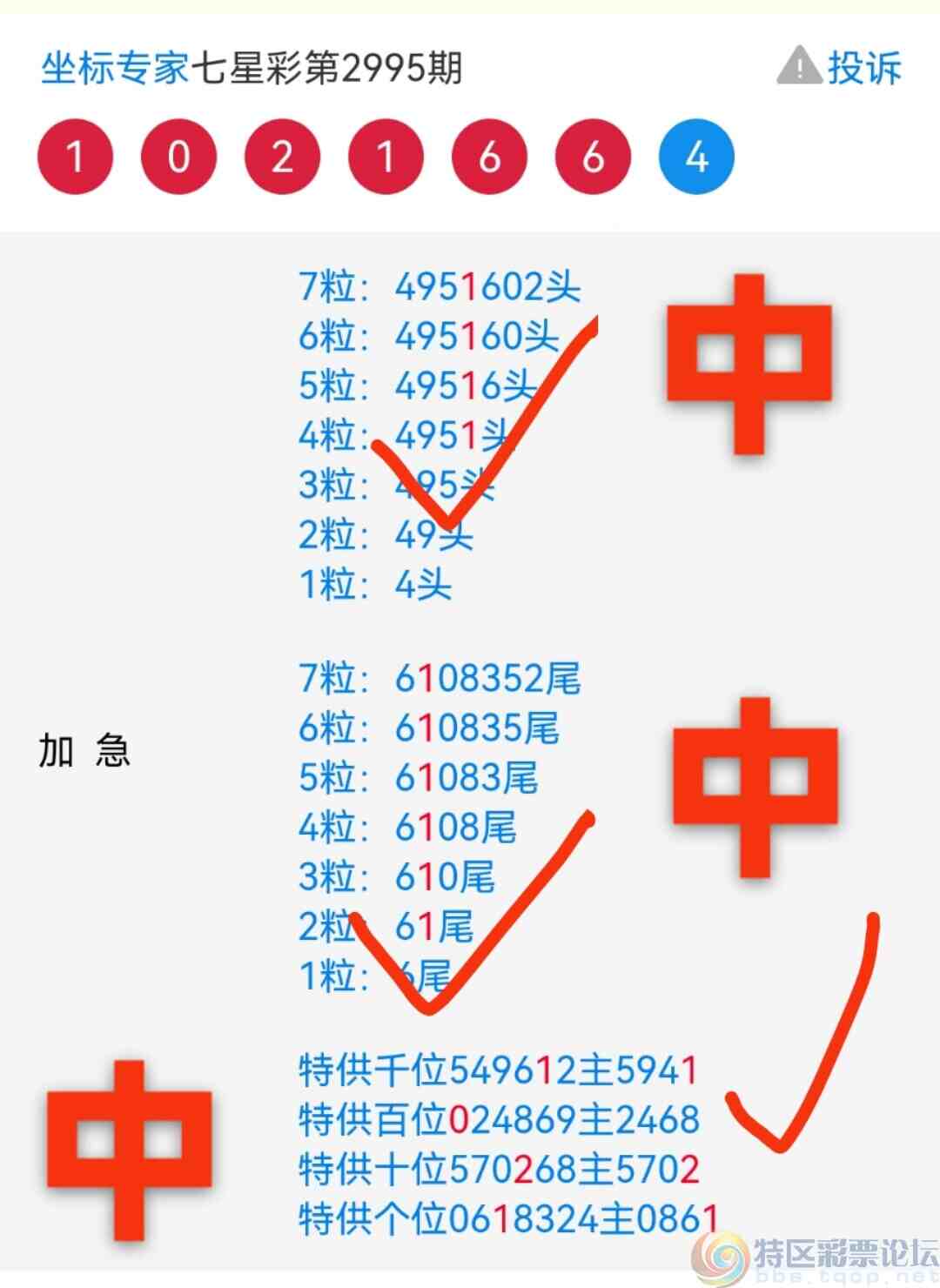Tap the 投诉 complaint button
This screenshot has width=940, height=1288.
[840, 67]
